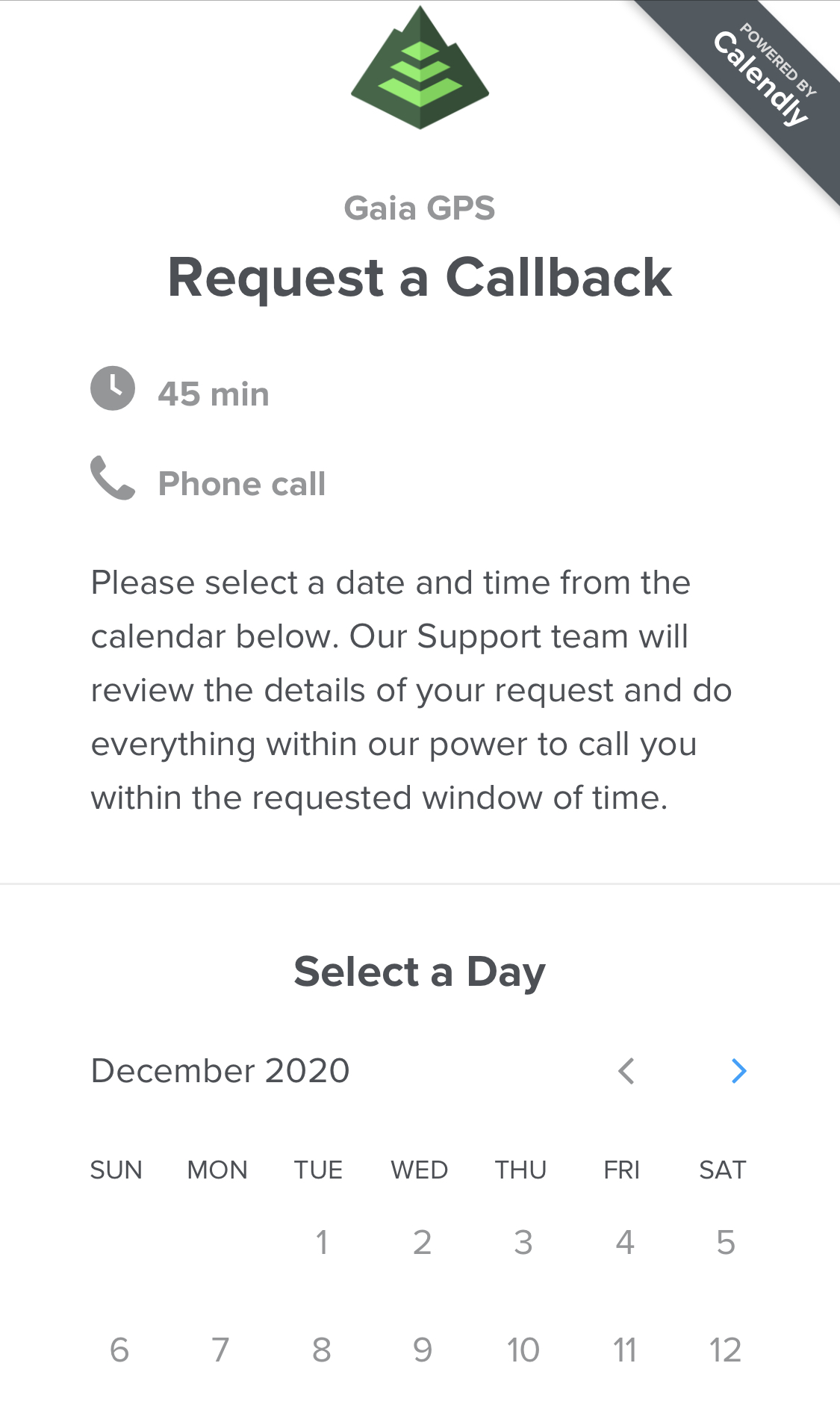
Task: Go to the next month
Action: pos(738,1071)
